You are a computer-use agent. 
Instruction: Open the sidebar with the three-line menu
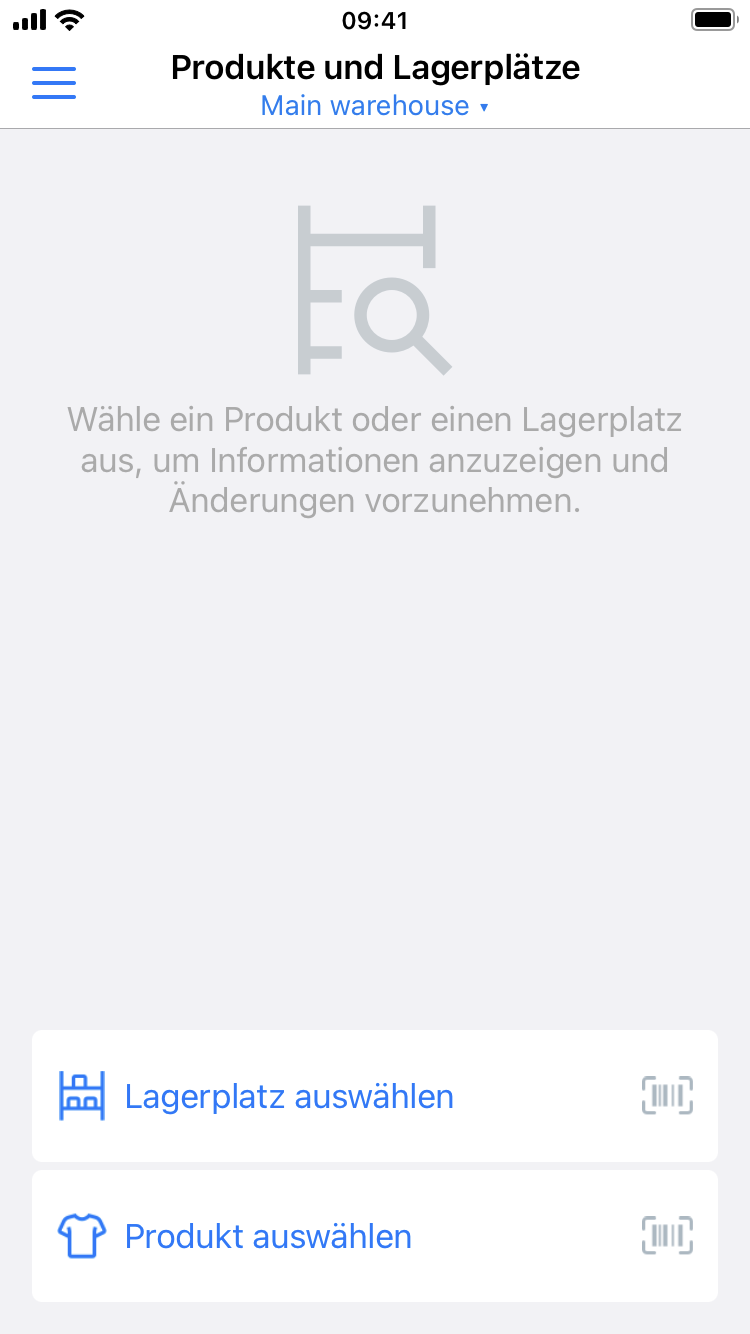click(x=54, y=83)
